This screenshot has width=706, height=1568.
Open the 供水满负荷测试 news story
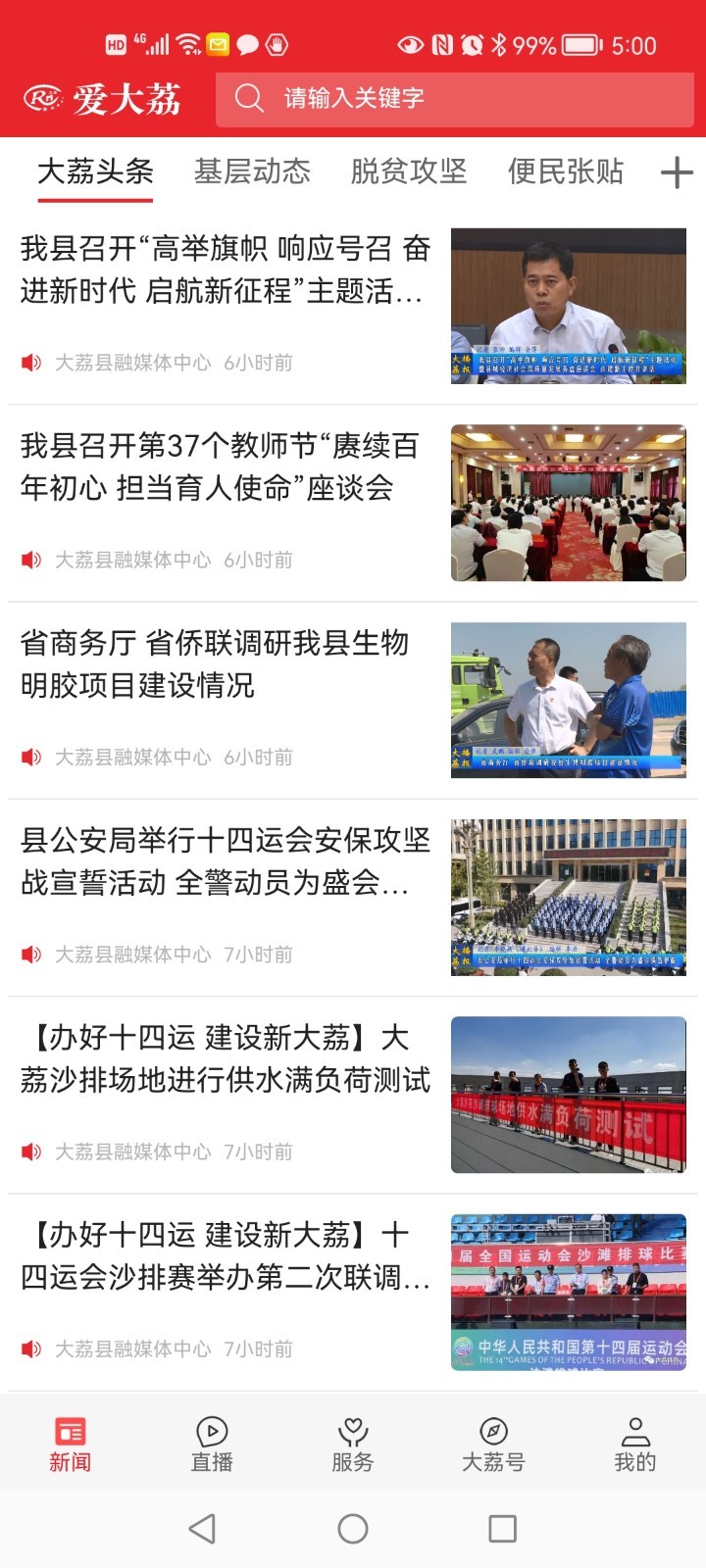[x=226, y=1058]
